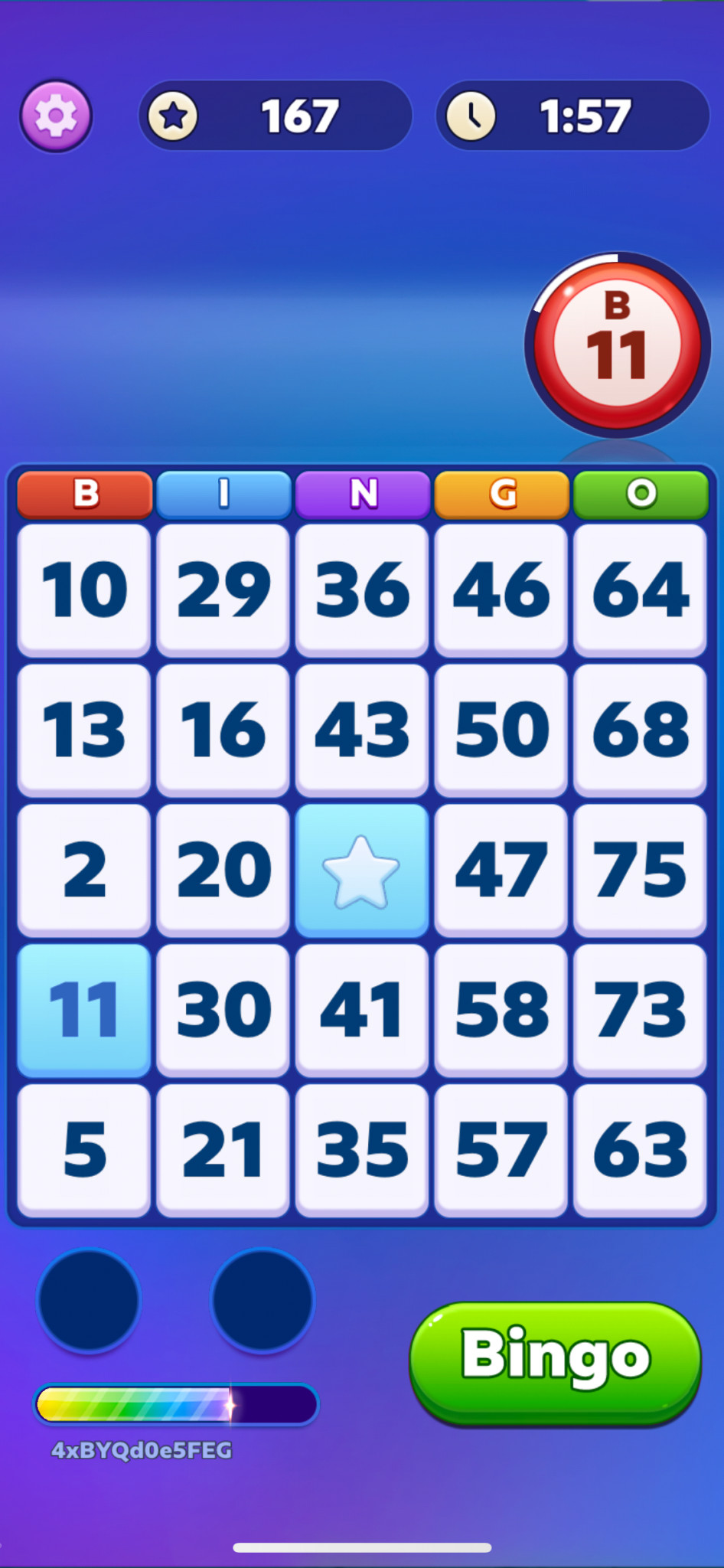This screenshot has width=724, height=1568.
Task: Mark number 75 on the card
Action: tap(640, 870)
